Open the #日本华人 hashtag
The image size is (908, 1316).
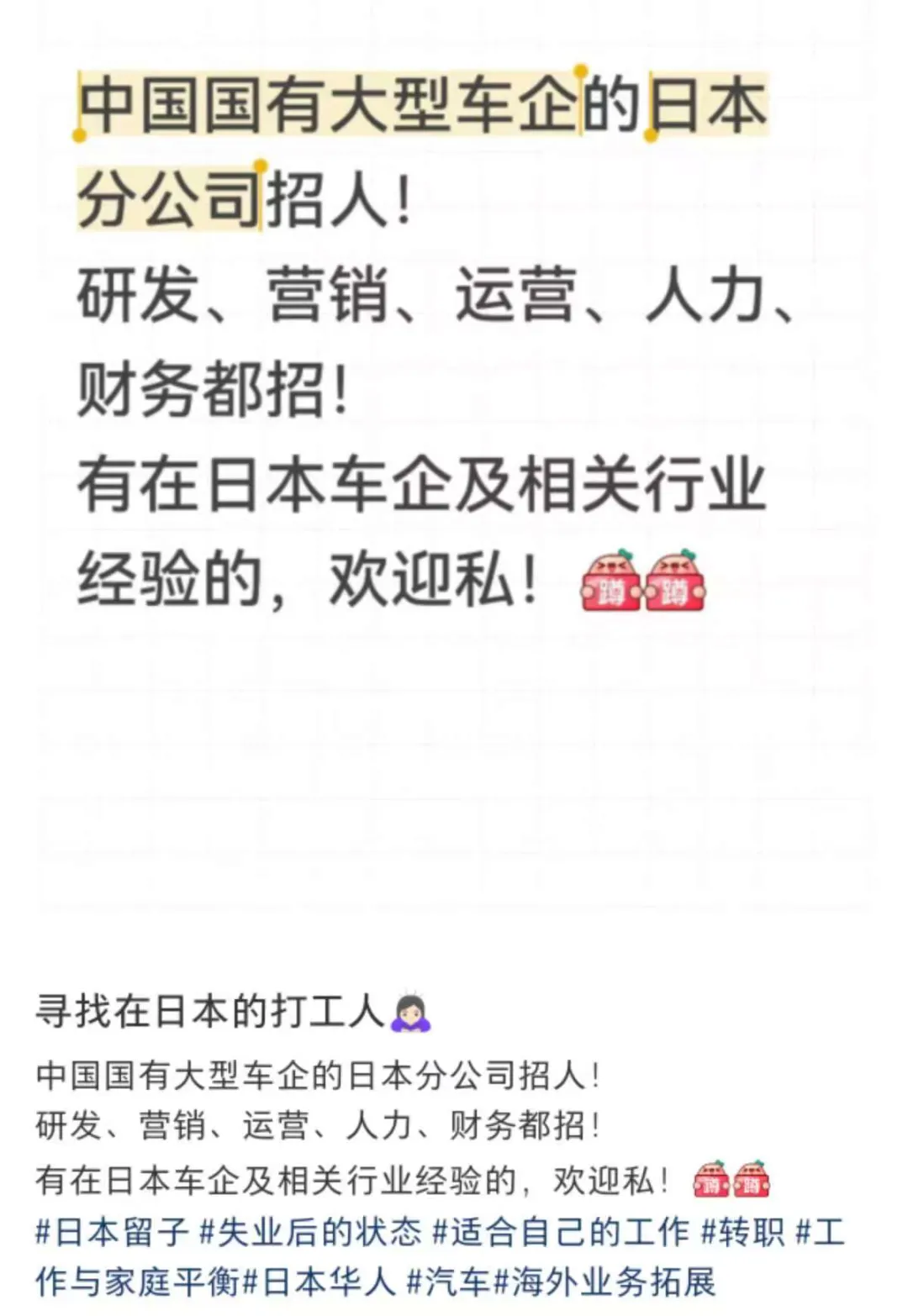tap(319, 1282)
